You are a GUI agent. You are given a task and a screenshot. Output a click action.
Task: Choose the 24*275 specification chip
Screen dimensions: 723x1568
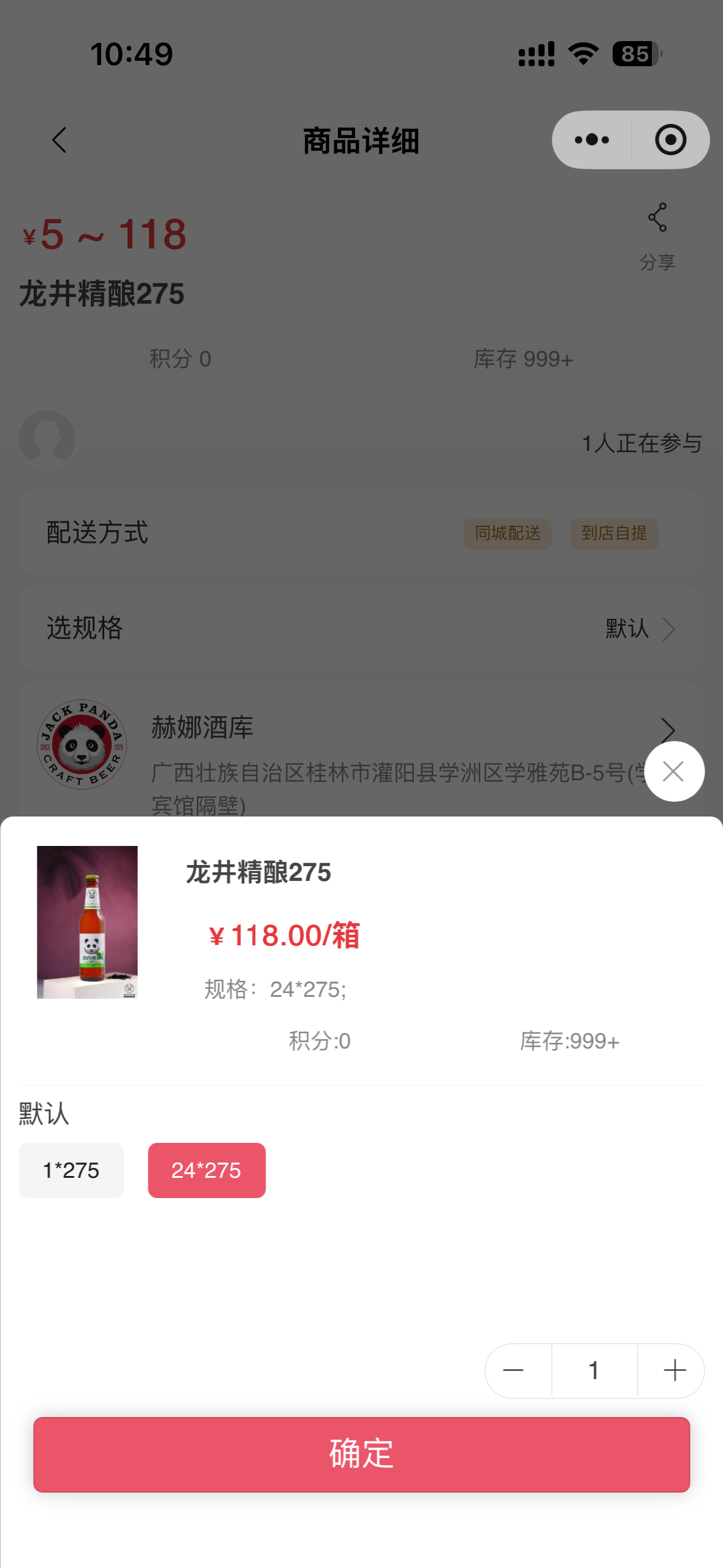pos(206,1170)
